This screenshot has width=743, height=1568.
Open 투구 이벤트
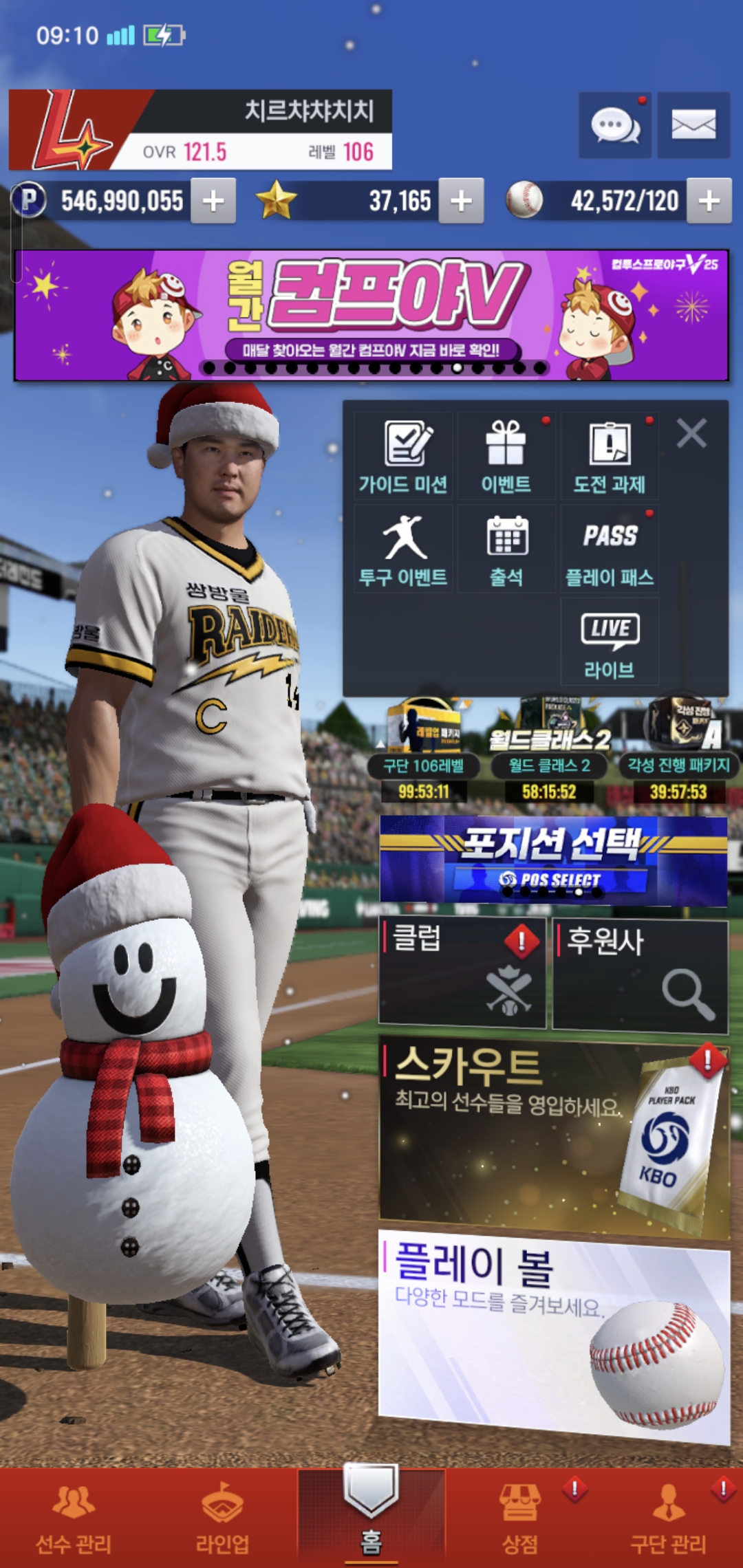(x=403, y=549)
